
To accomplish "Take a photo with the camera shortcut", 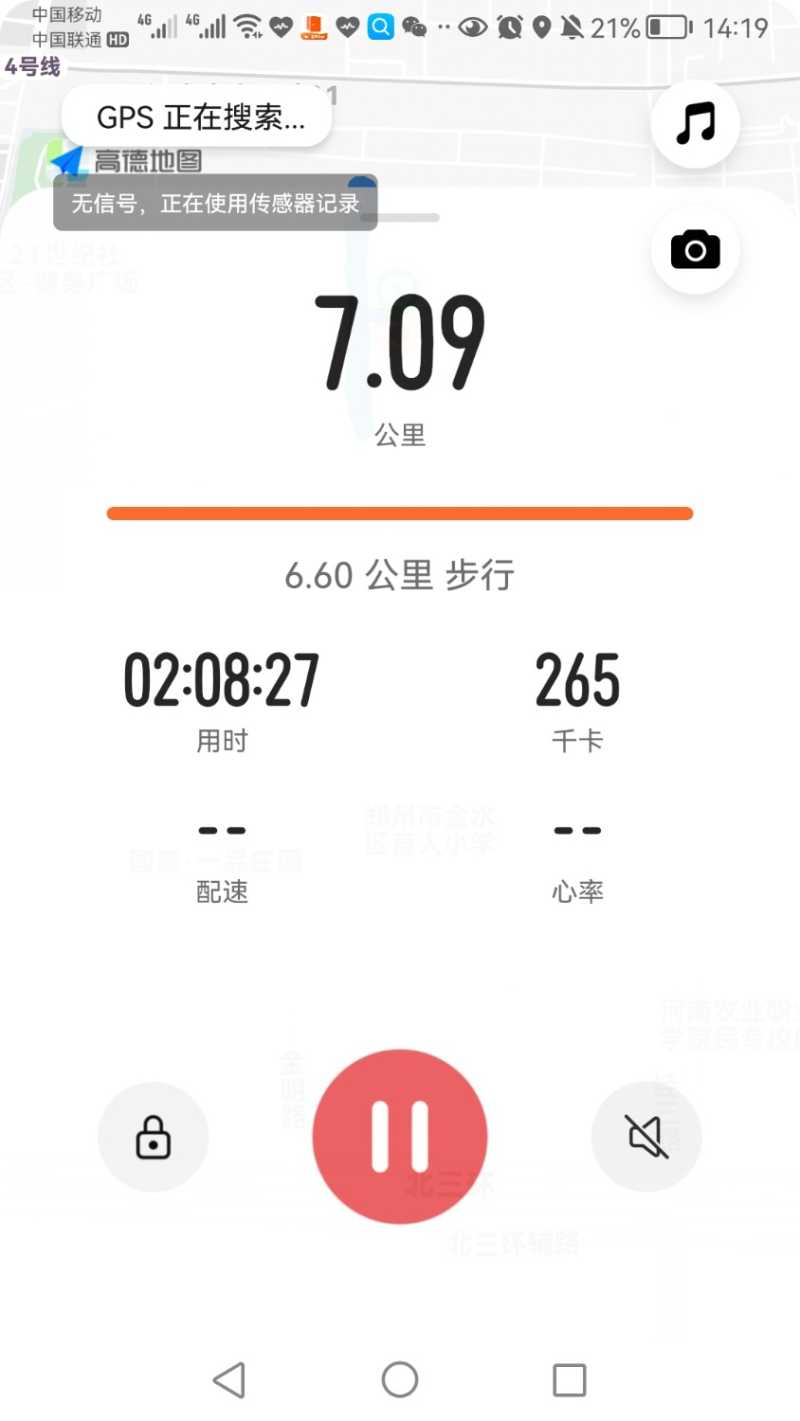I will 695,251.
